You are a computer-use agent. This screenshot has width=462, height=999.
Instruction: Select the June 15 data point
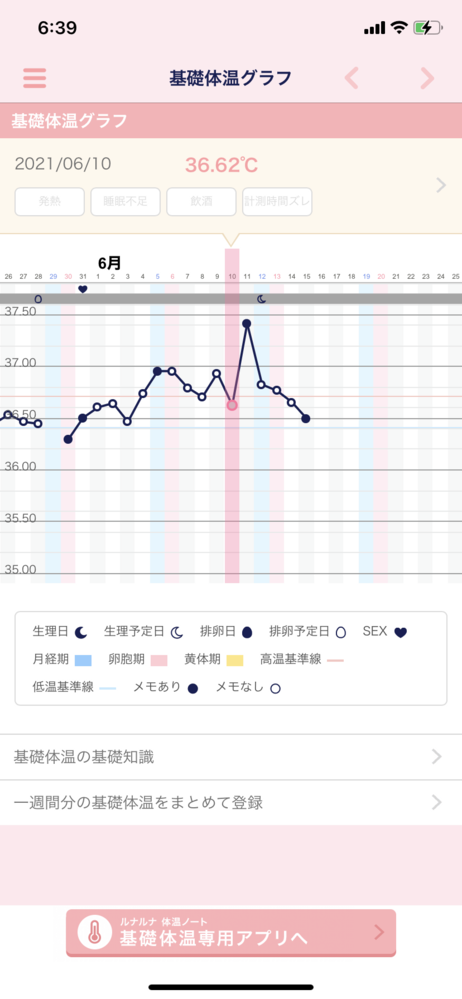[306, 419]
